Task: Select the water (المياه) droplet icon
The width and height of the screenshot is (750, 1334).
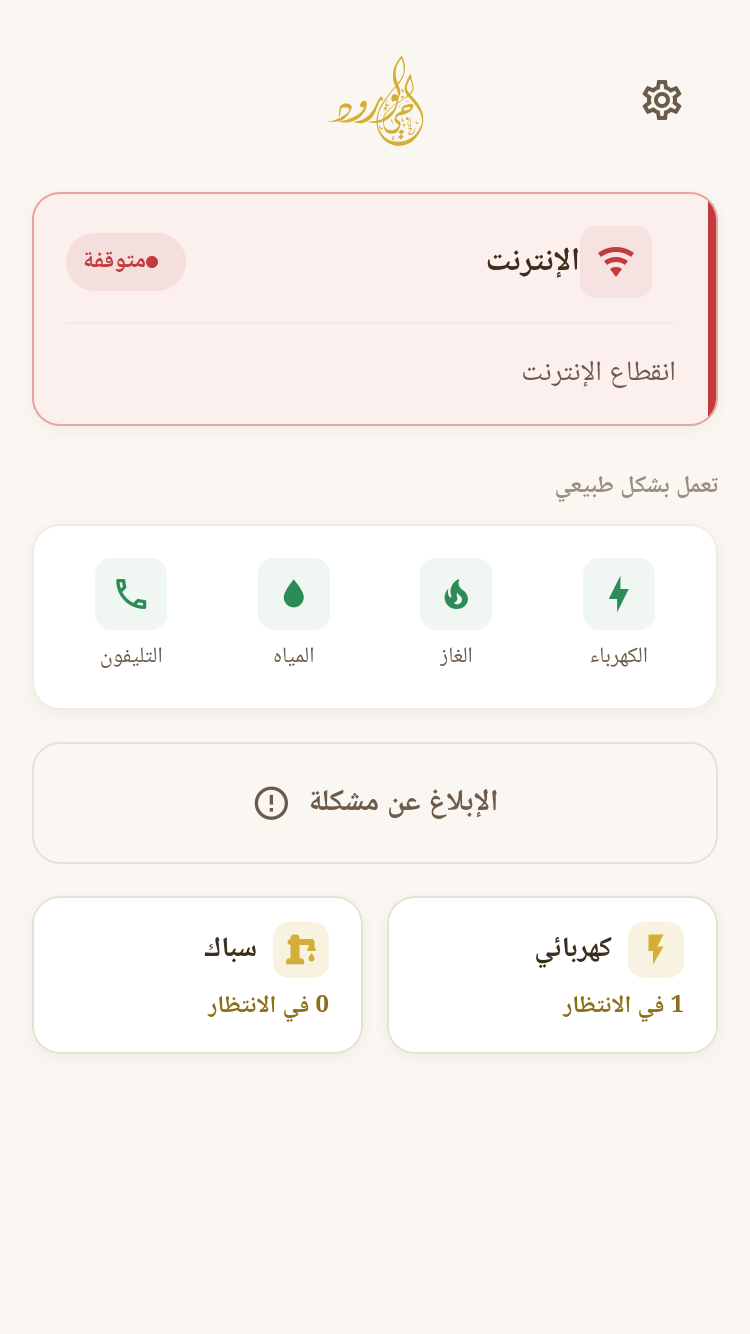Action: point(293,593)
